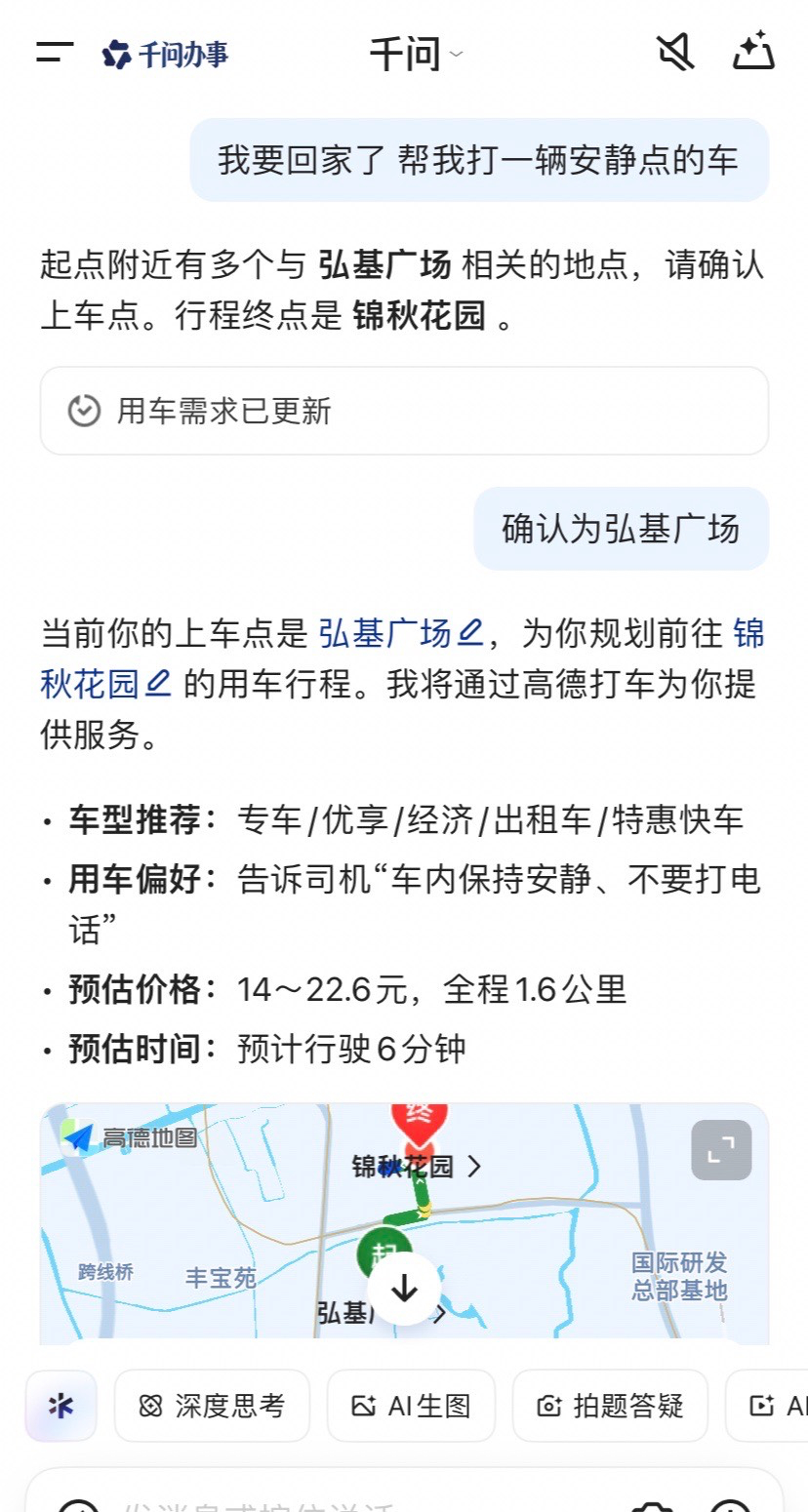Expand the map using the fullscreen corner icon
Screen dimensions: 808x1512
721,1149
